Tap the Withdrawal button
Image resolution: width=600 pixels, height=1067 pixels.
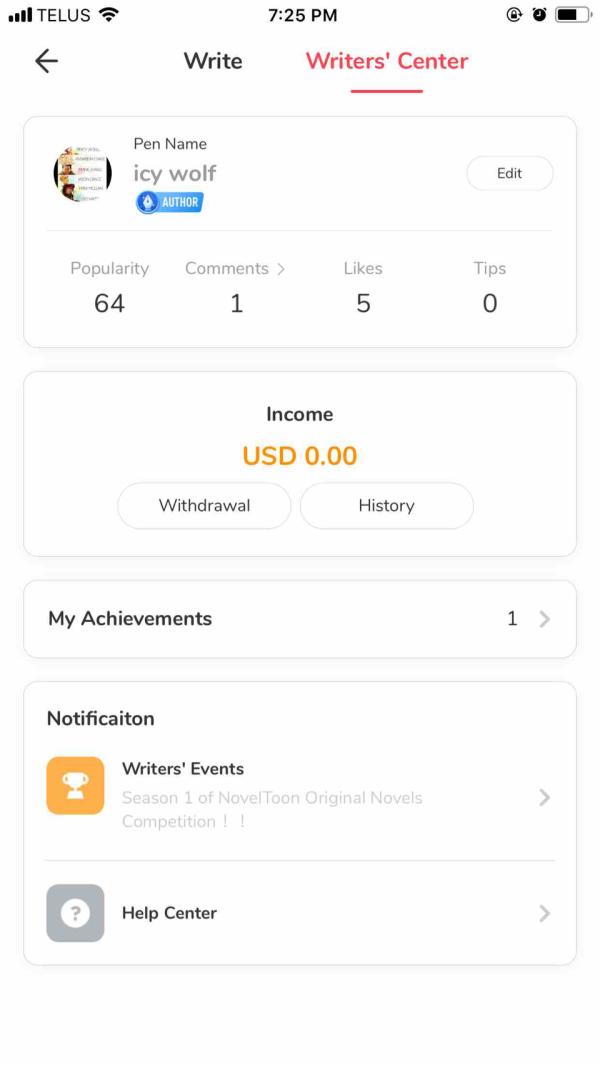coord(204,506)
